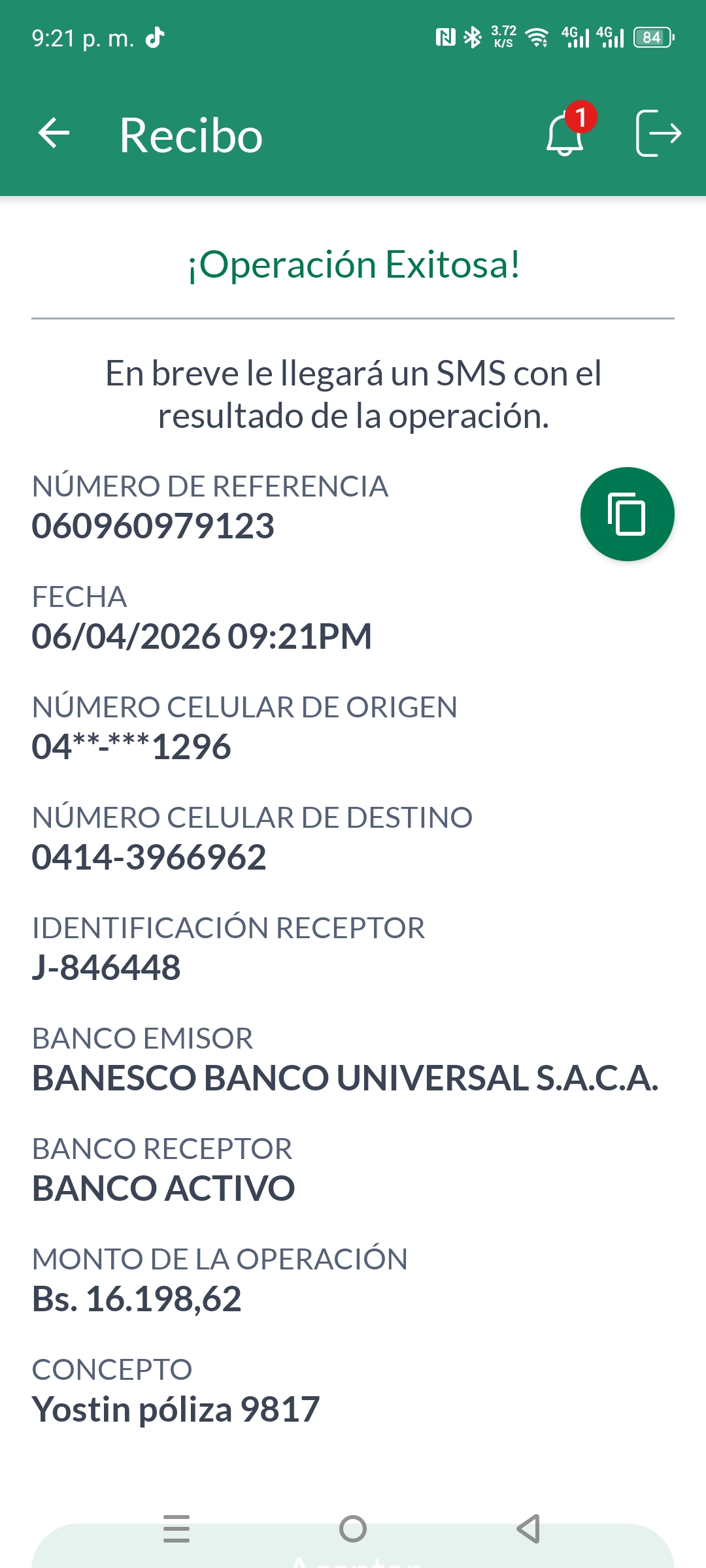Go to the system home screen
The image size is (706, 1568).
353,1529
